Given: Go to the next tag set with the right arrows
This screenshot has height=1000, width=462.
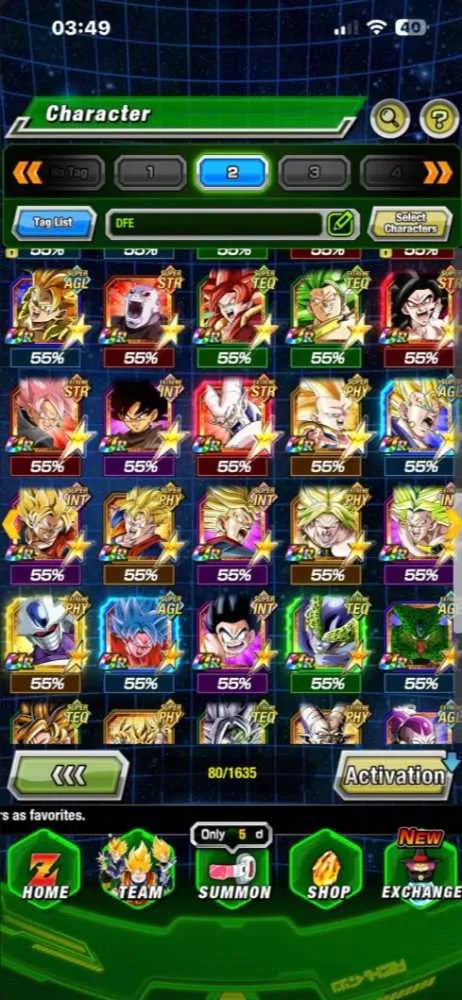Looking at the screenshot, I should [x=438, y=172].
